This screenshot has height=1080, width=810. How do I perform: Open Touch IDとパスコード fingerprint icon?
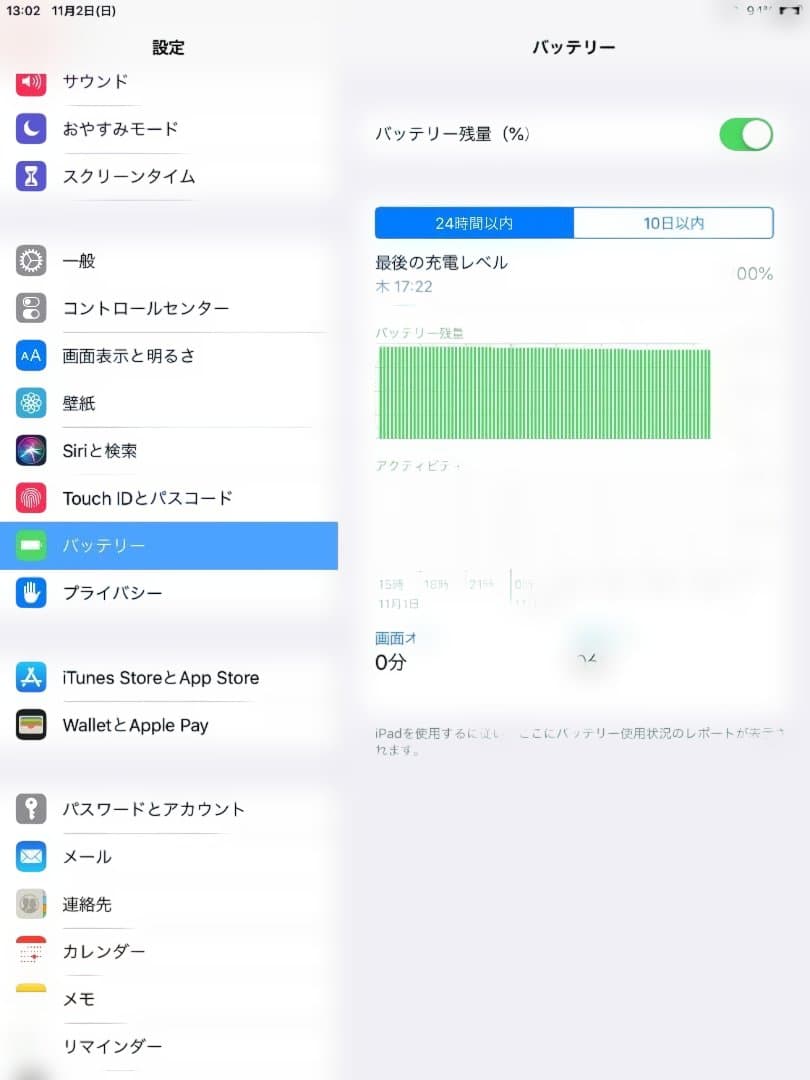(29, 498)
